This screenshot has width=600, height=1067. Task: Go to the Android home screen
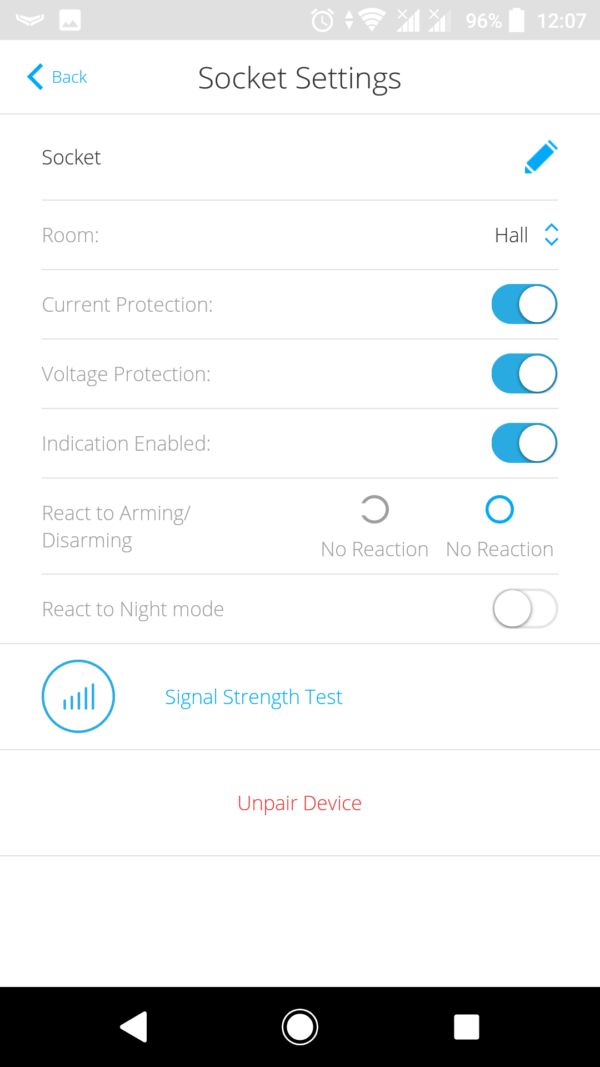click(299, 1026)
